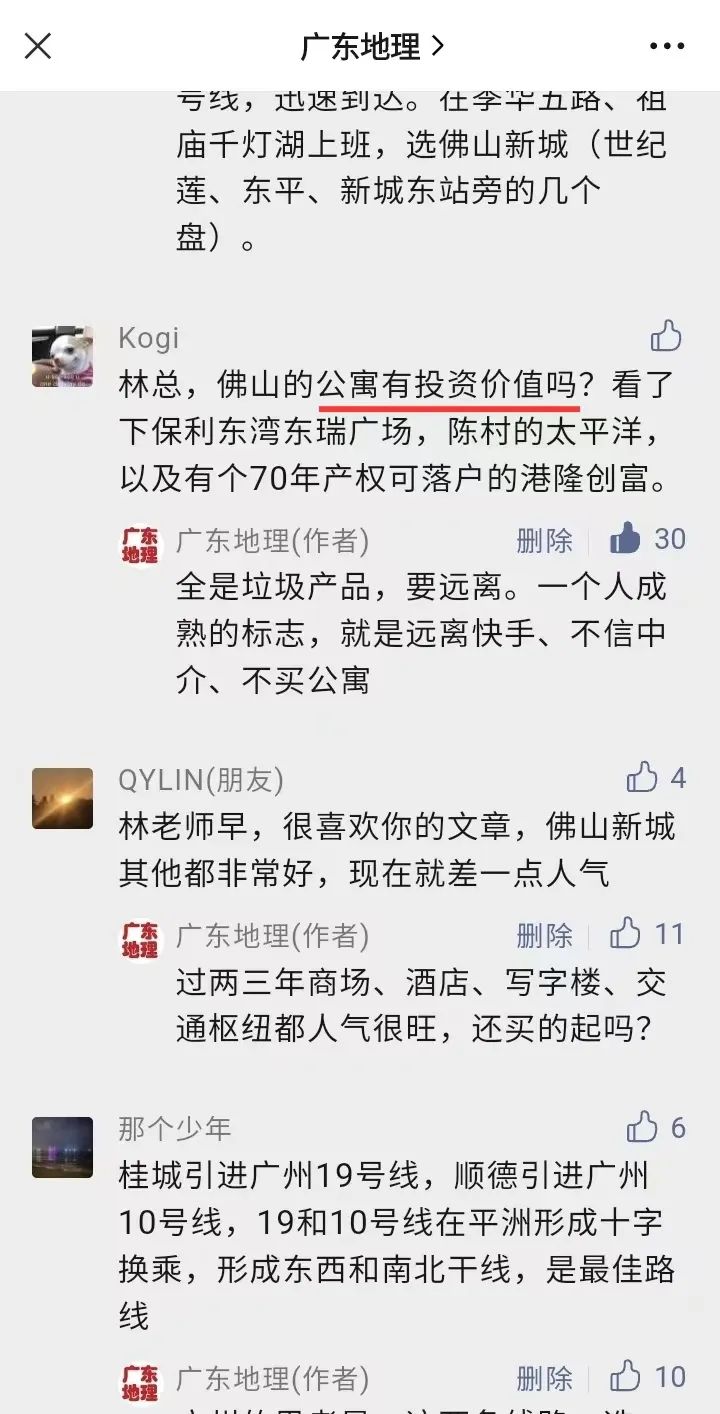Open the 广东地理 account title
Screen dimensions: 720x1414
point(372,46)
